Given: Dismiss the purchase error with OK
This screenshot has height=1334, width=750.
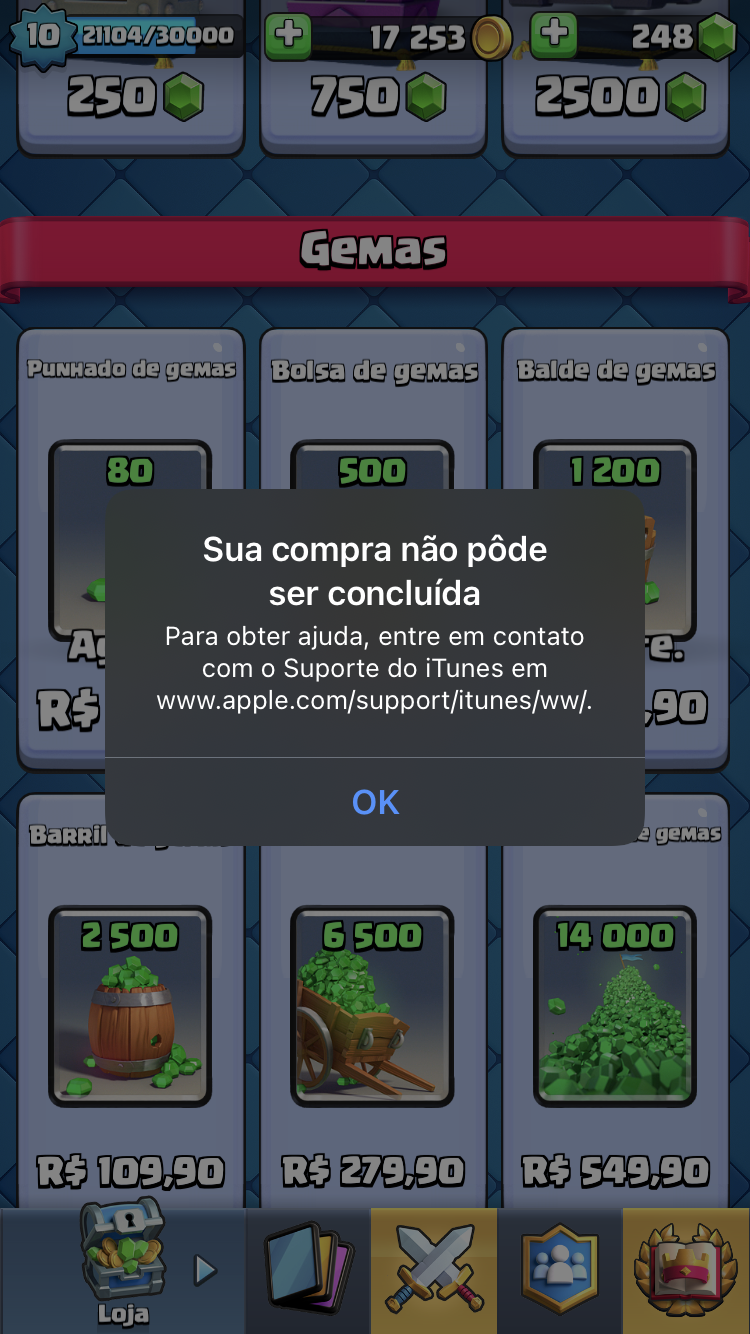Looking at the screenshot, I should (x=375, y=802).
